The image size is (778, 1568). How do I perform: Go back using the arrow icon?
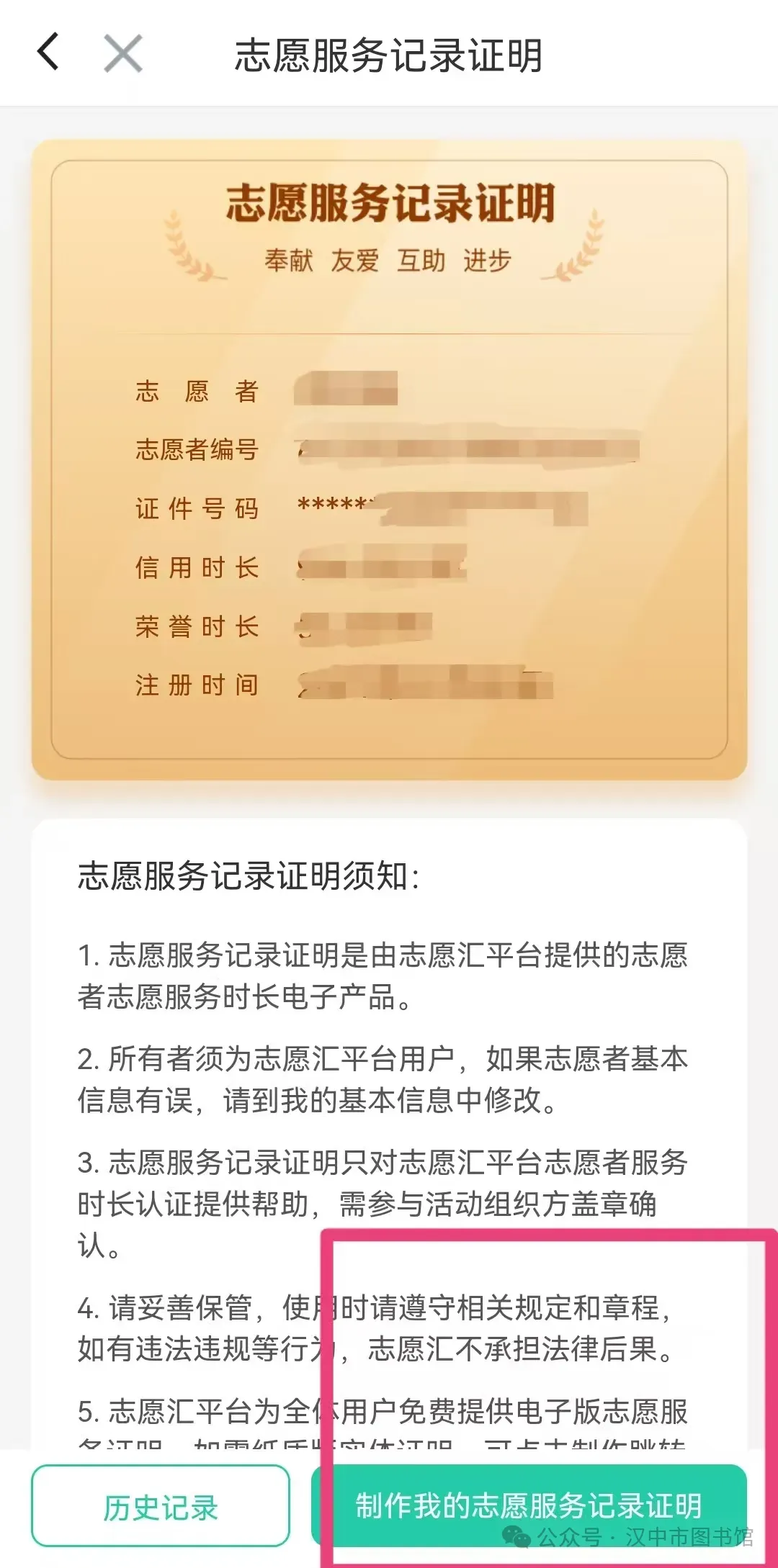coord(48,53)
